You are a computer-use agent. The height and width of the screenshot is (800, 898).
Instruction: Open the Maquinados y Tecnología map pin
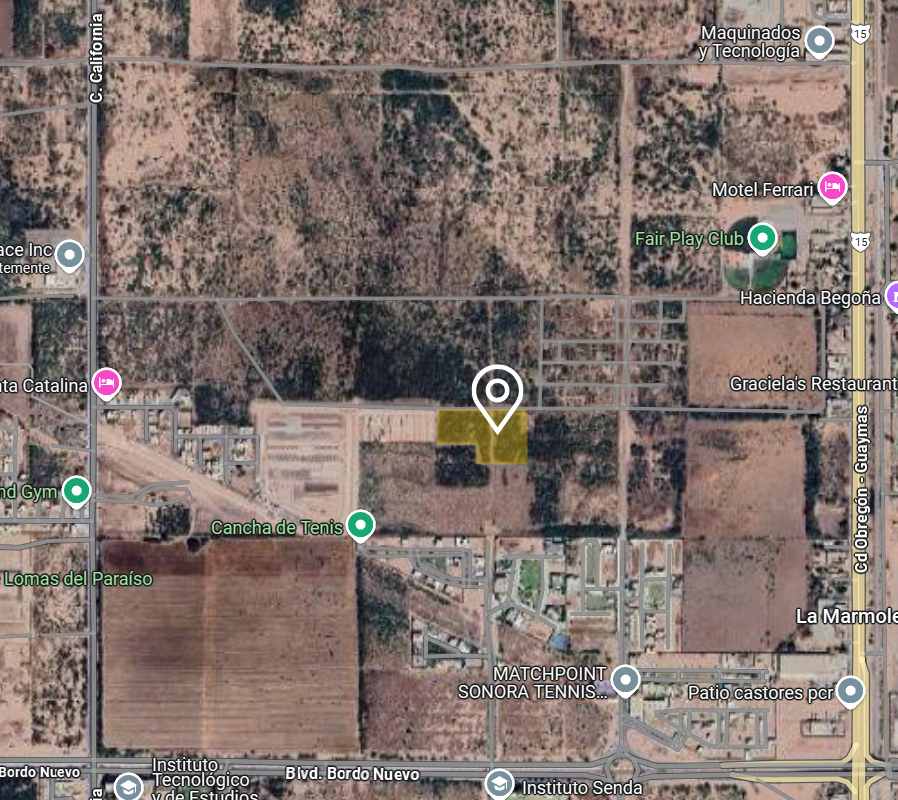[820, 42]
